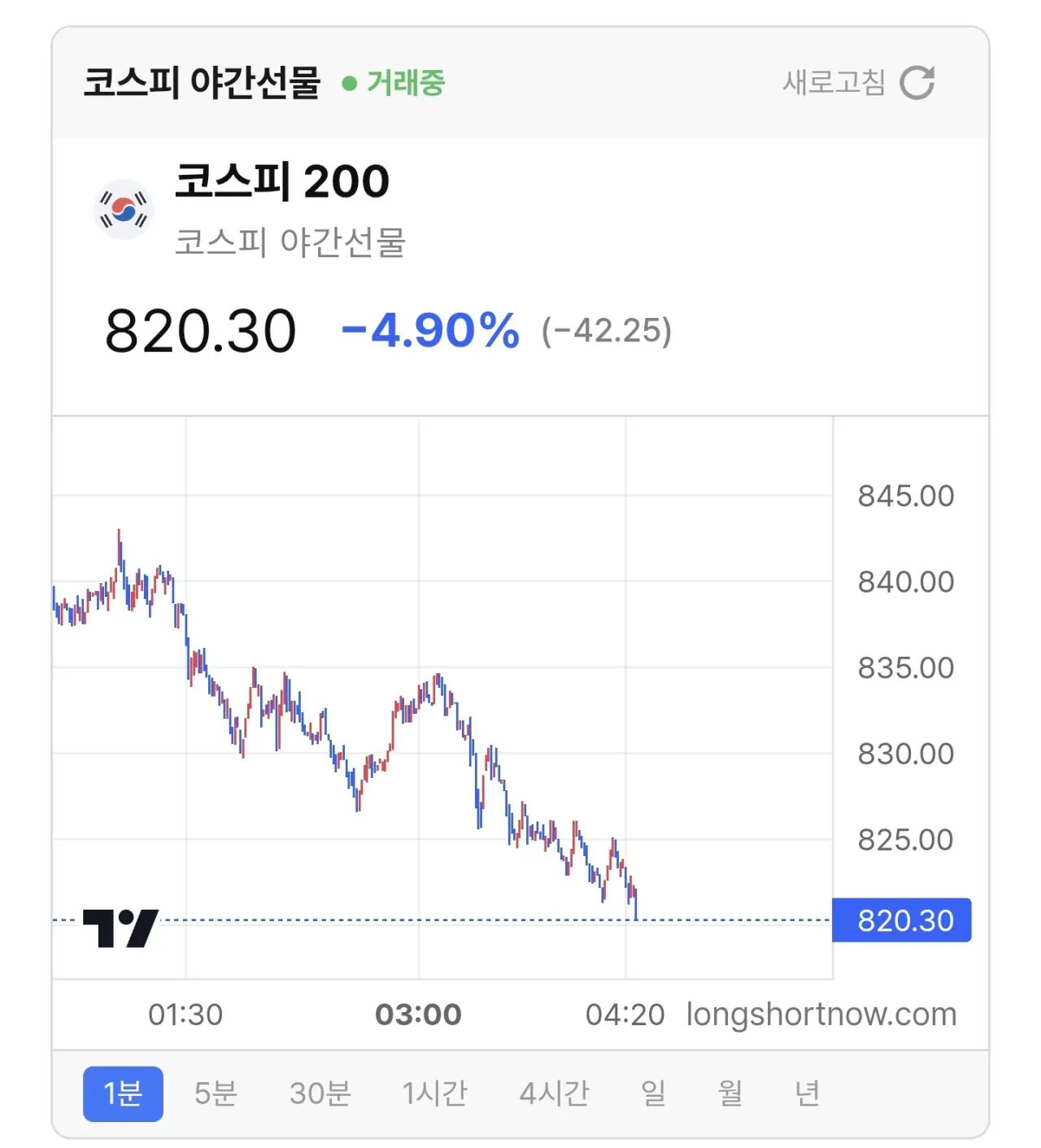Expand the 4시간 timeframe option
Image resolution: width=1041 pixels, height=1148 pixels.
click(554, 1094)
